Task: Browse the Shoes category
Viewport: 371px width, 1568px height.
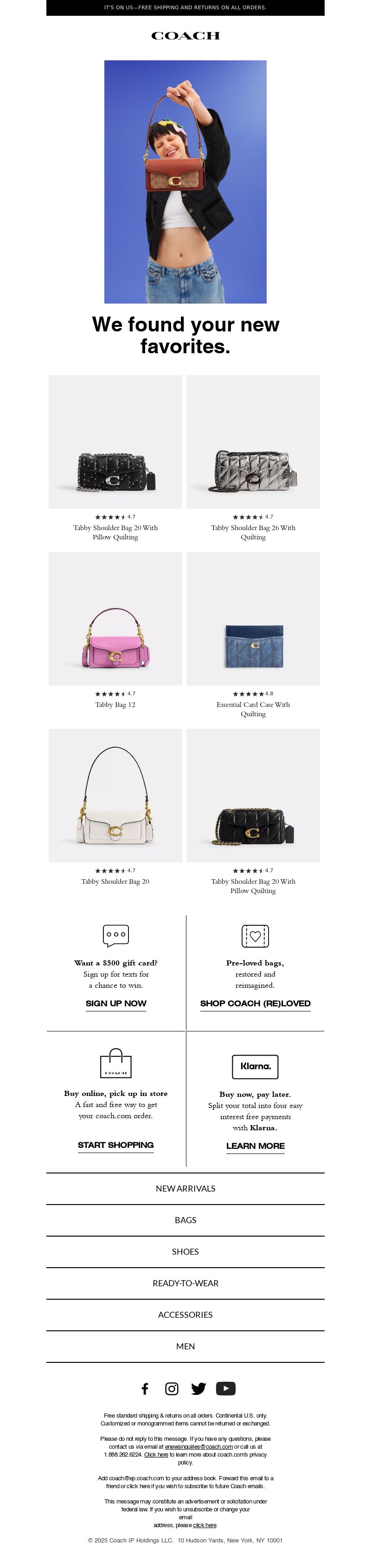Action: [185, 1251]
